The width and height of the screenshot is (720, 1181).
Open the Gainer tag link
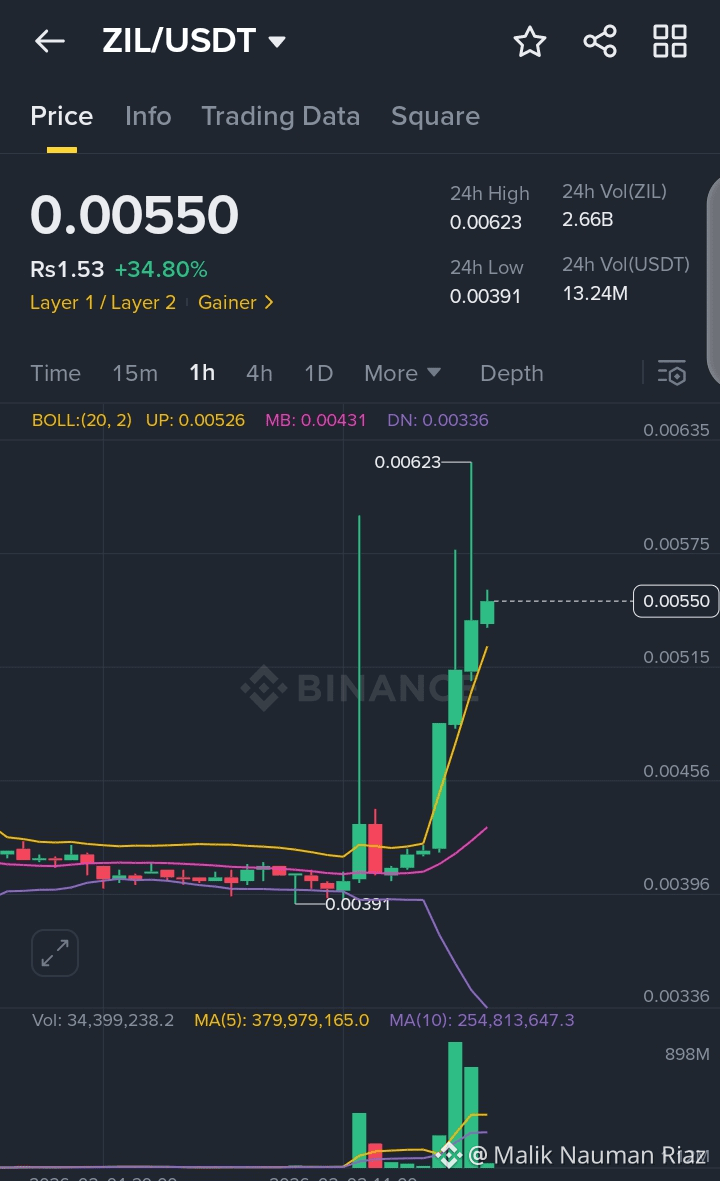(236, 302)
